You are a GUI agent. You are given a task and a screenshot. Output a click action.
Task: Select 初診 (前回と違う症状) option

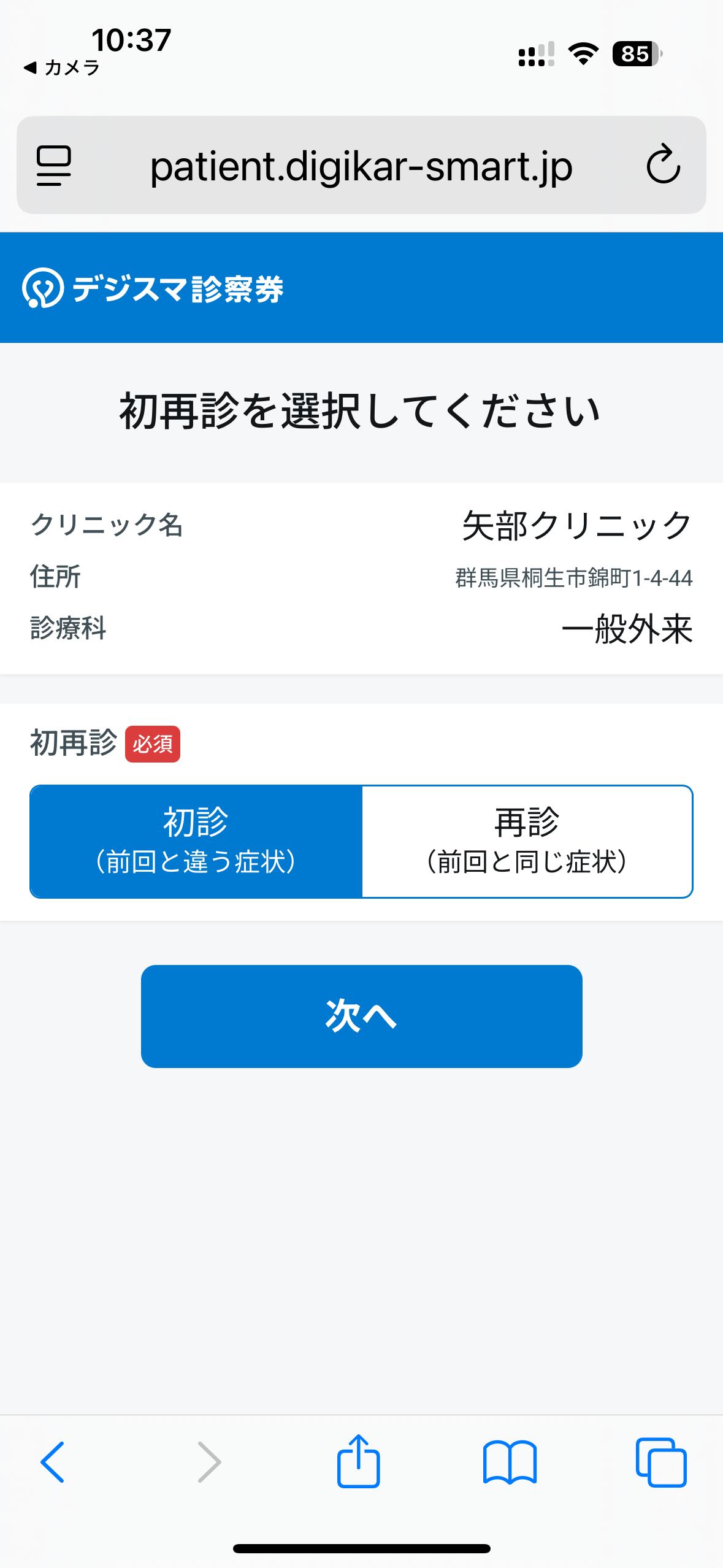(x=196, y=841)
